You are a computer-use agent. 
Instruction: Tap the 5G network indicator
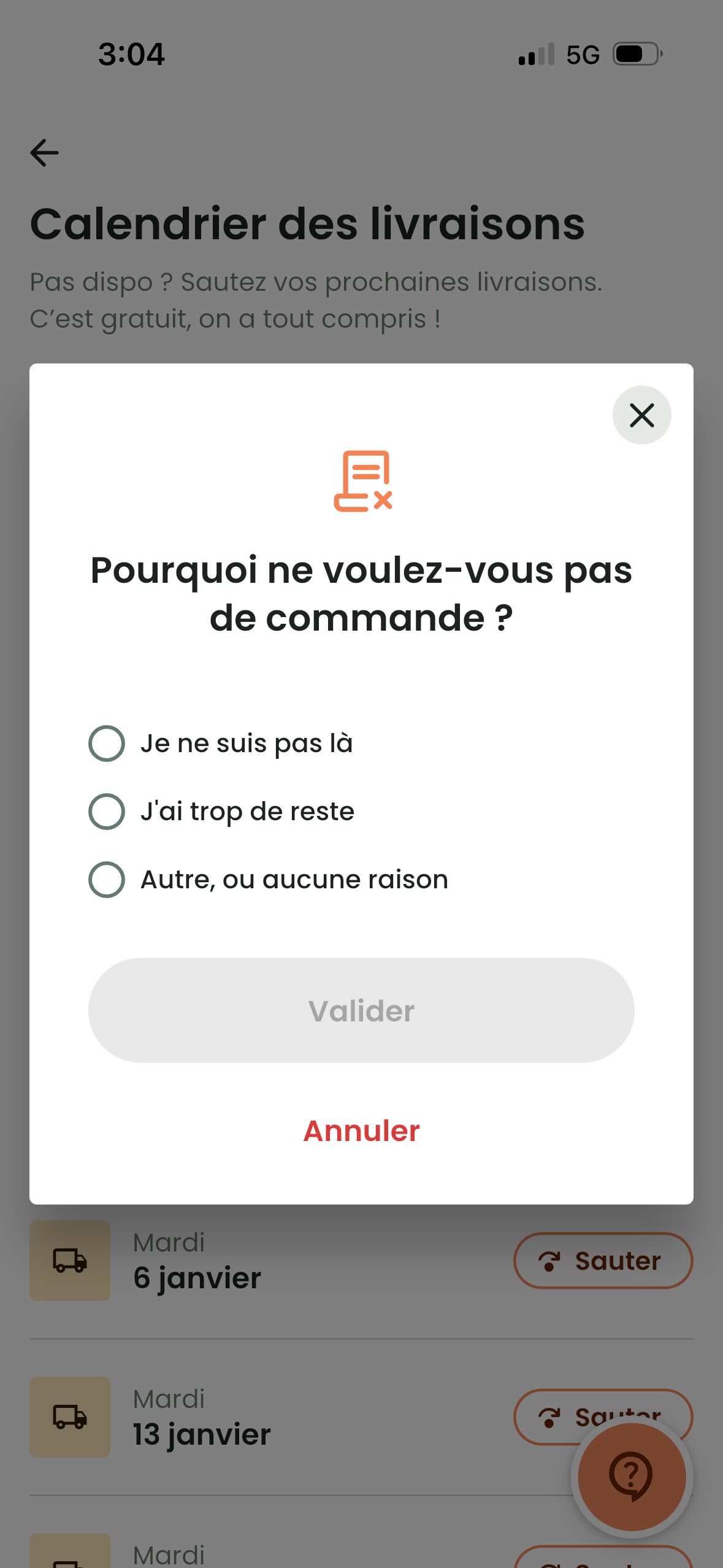(x=583, y=54)
